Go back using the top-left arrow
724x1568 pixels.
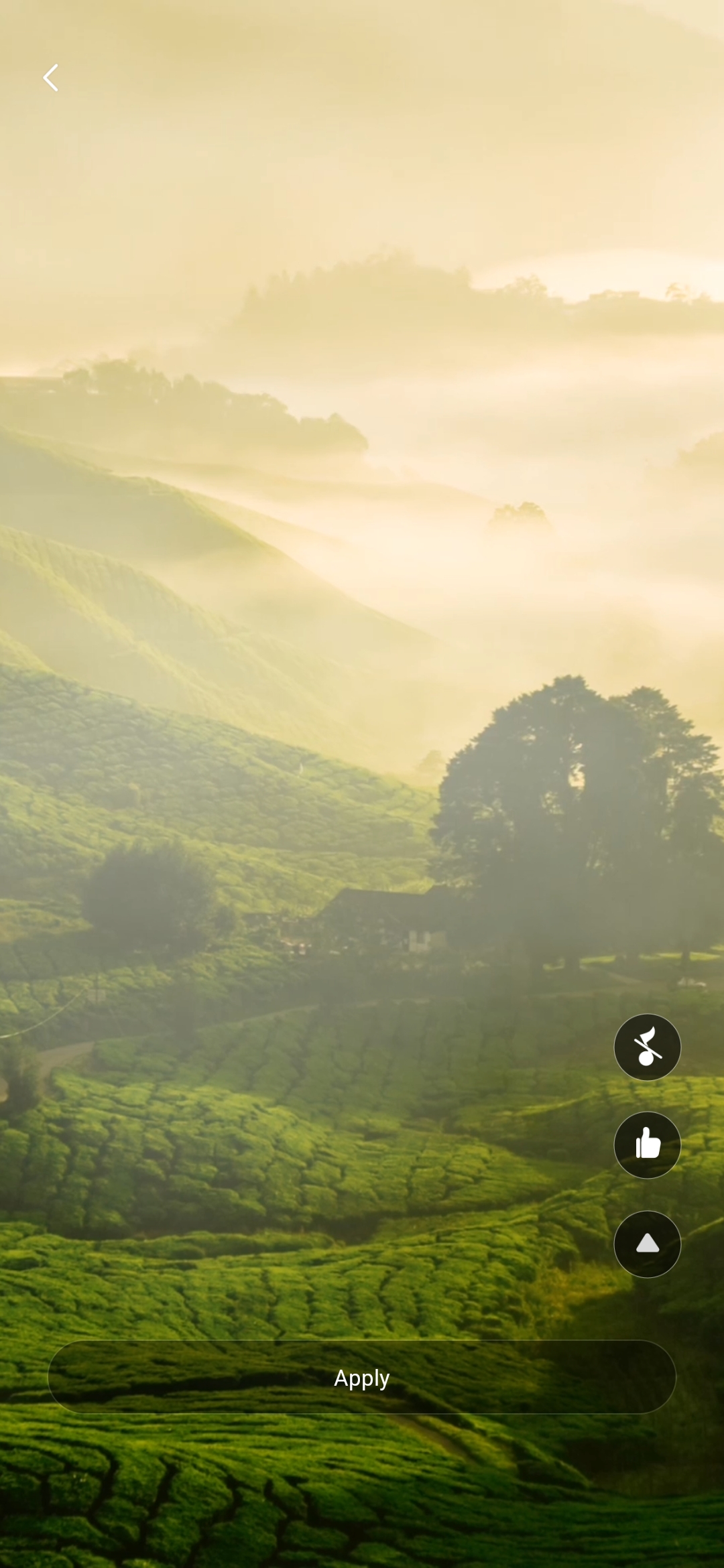pos(51,78)
